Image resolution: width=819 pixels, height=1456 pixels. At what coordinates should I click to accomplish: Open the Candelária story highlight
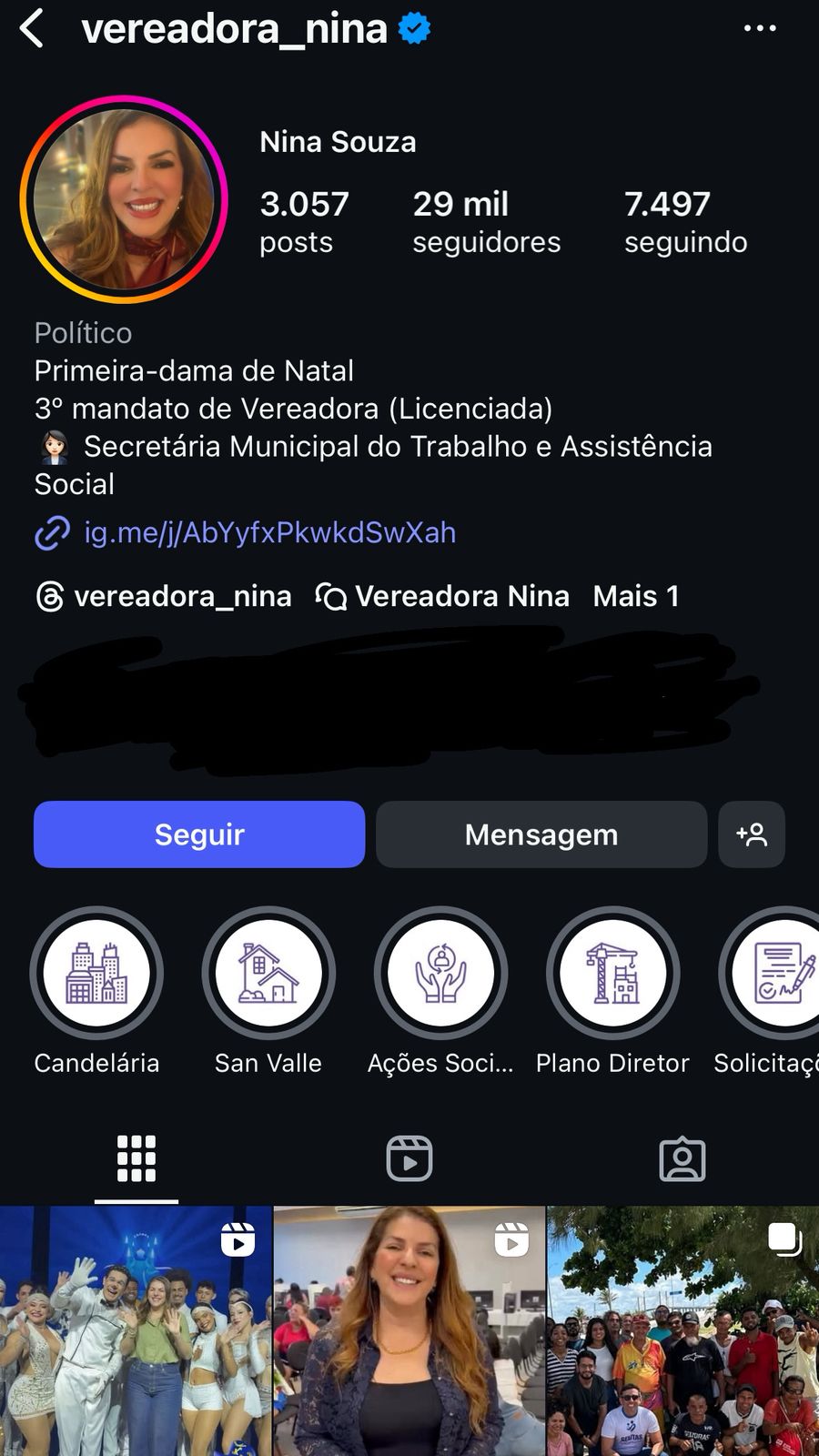point(96,973)
